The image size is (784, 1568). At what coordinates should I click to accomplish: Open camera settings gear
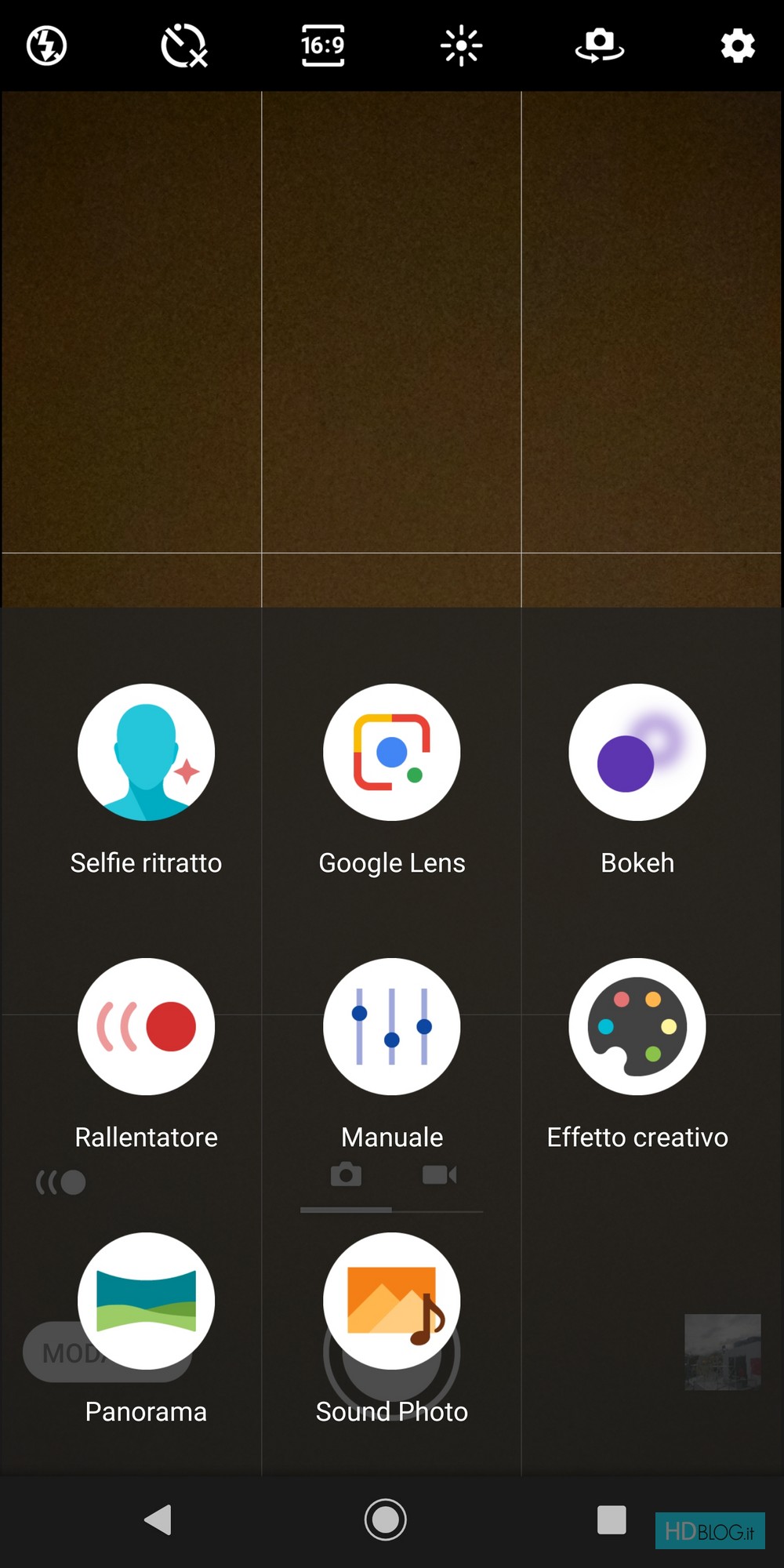coord(738,45)
